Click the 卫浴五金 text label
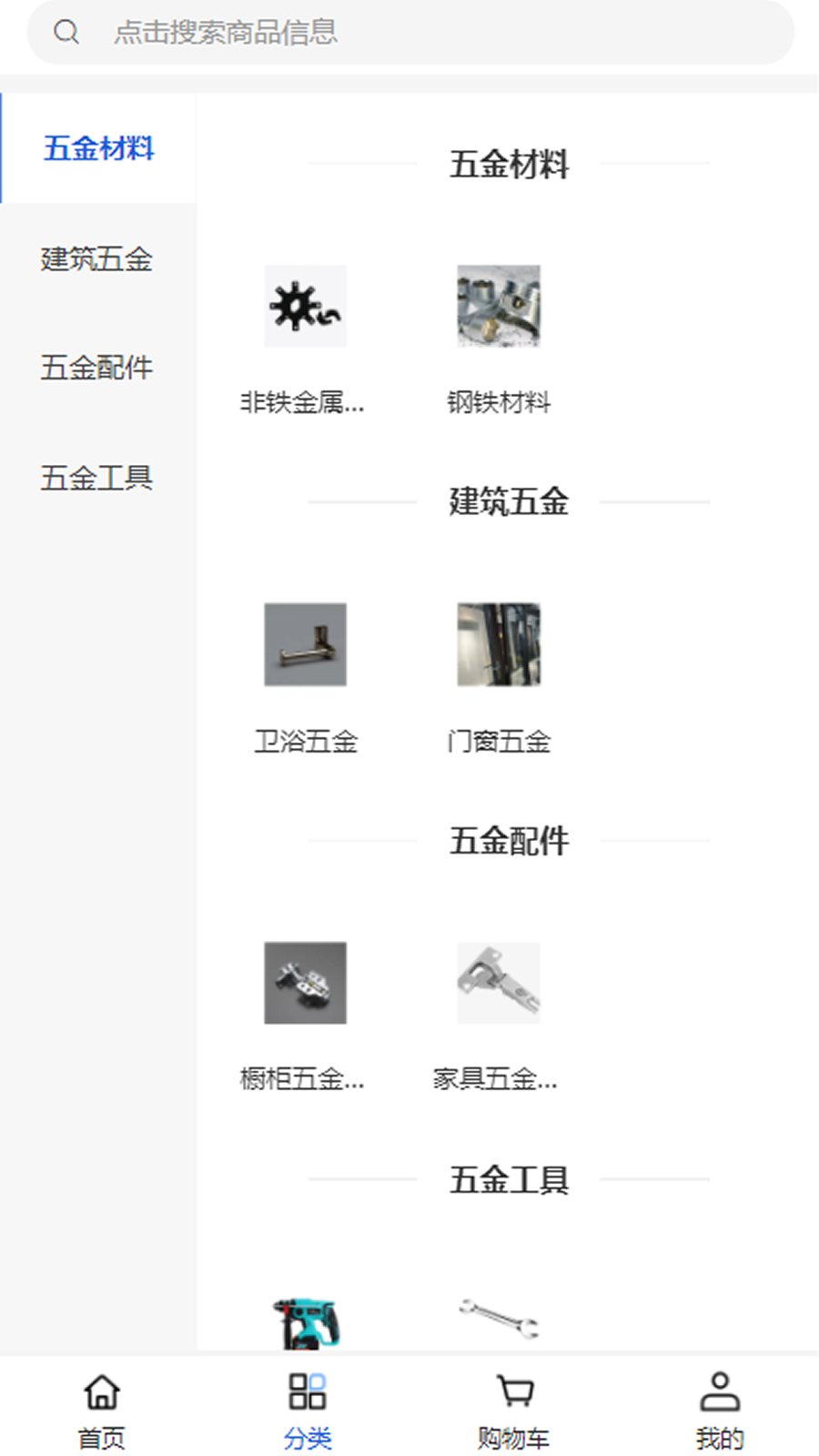The width and height of the screenshot is (819, 1456). (x=306, y=742)
